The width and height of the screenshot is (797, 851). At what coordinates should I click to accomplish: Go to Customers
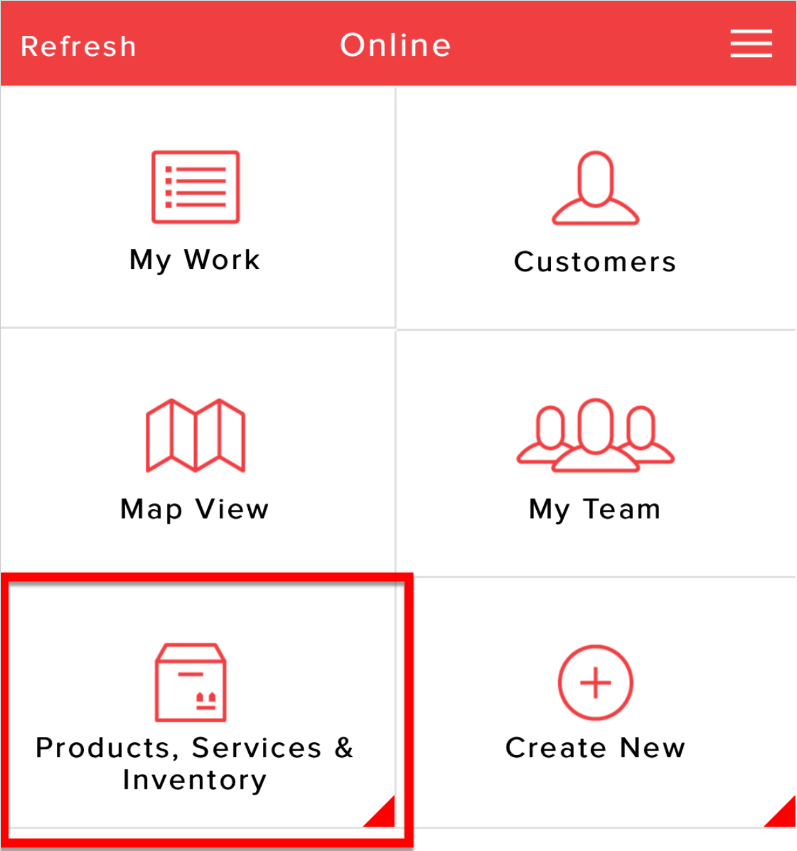click(x=595, y=212)
